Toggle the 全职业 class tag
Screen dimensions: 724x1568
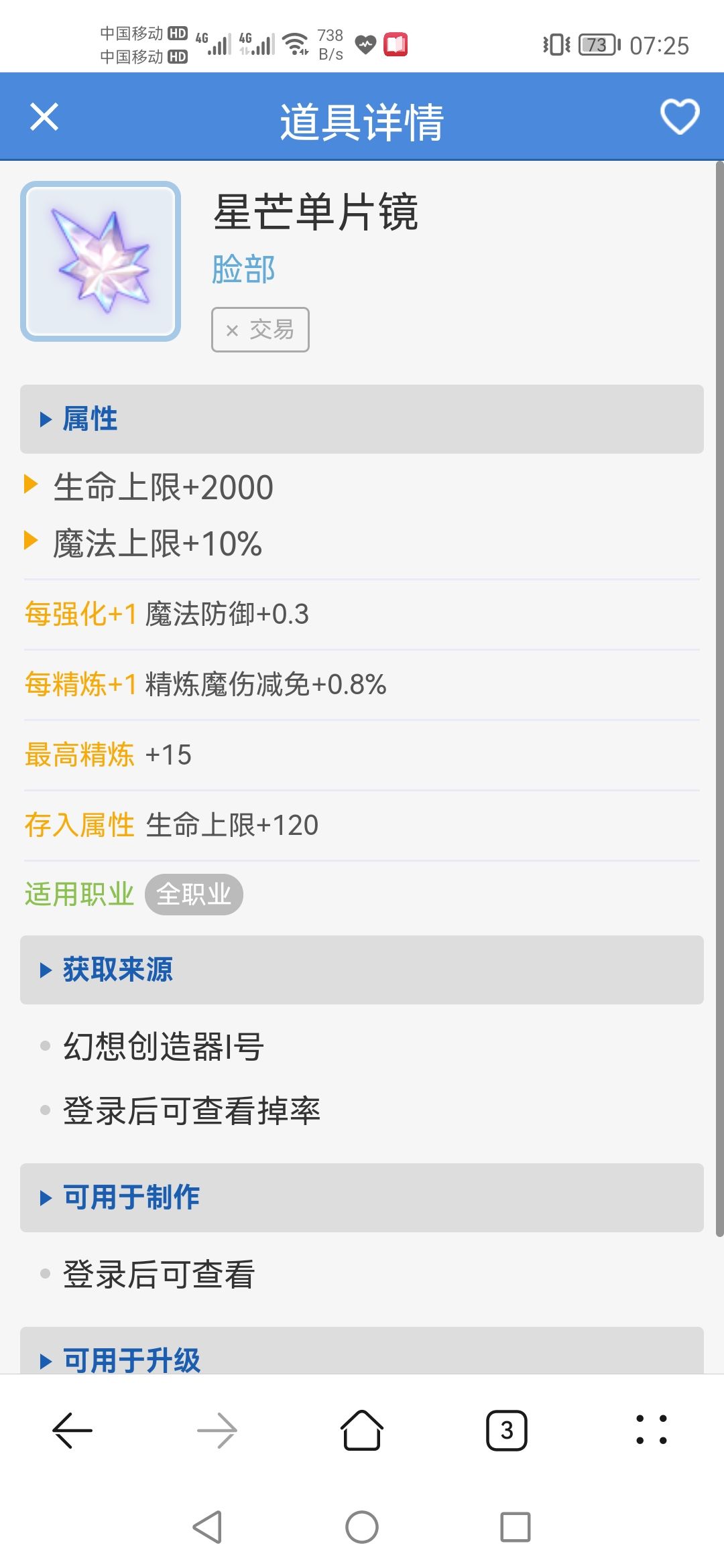(x=194, y=894)
